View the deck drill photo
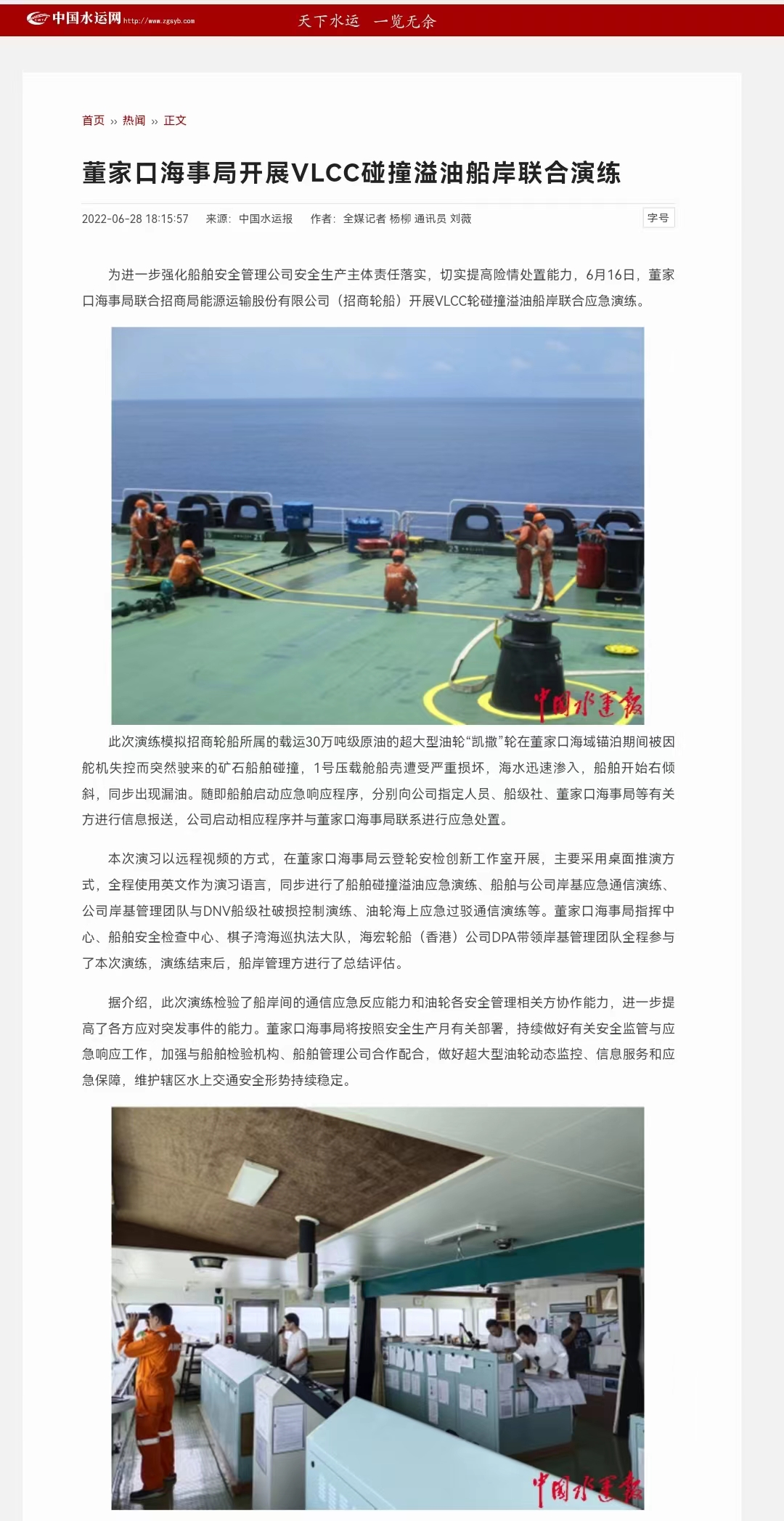 377,525
